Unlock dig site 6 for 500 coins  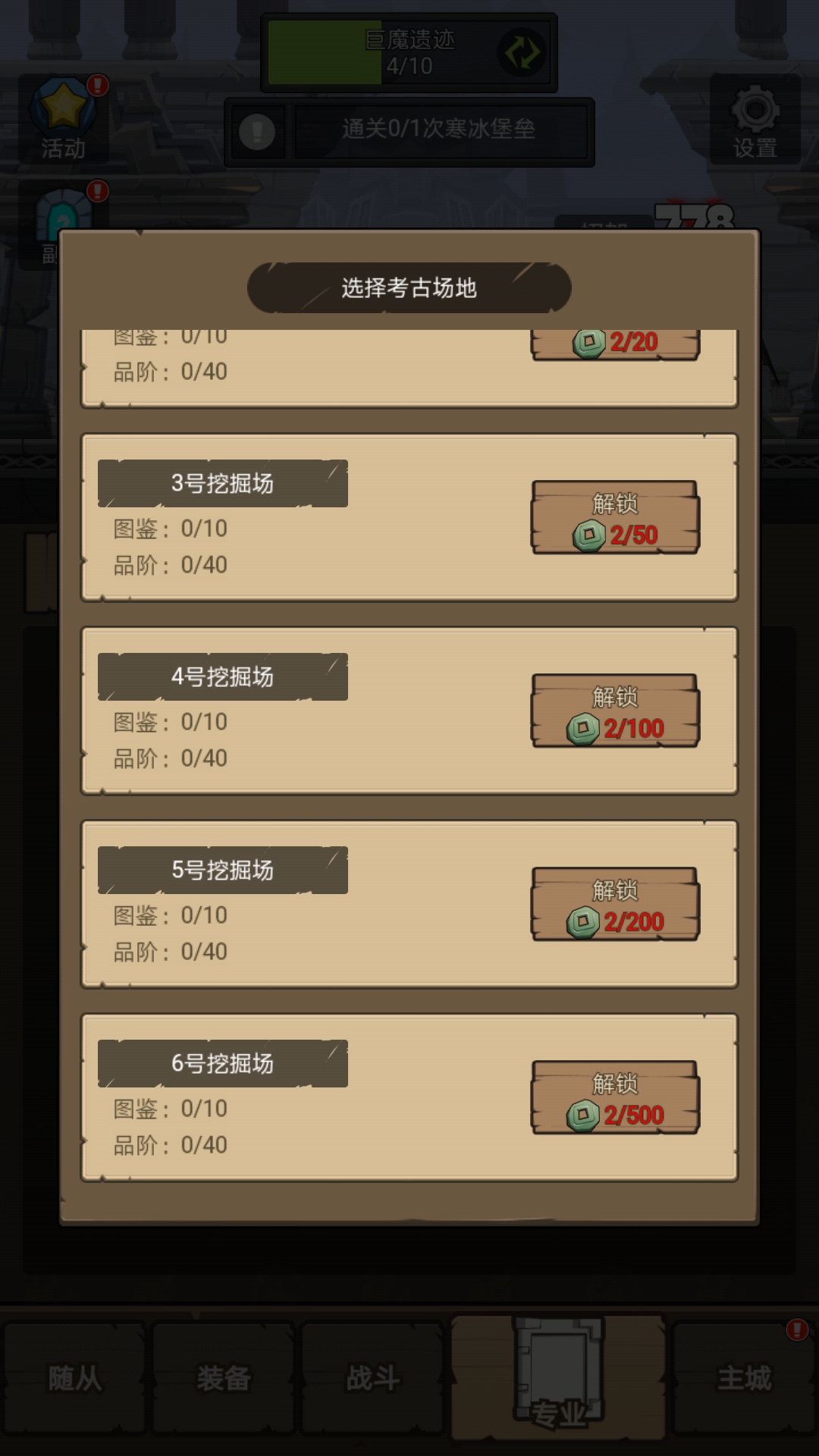[x=615, y=1098]
